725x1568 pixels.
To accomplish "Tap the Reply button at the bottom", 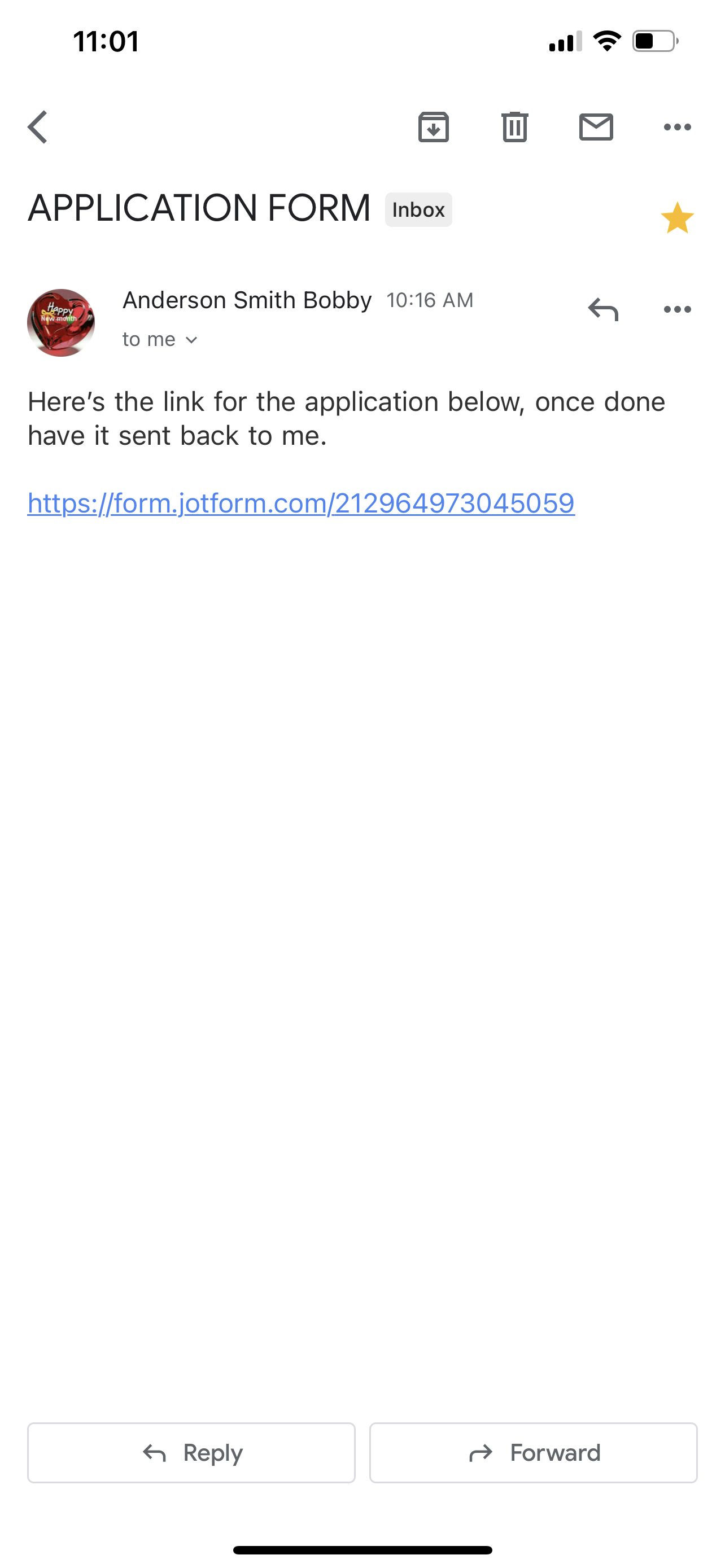I will tap(191, 1452).
